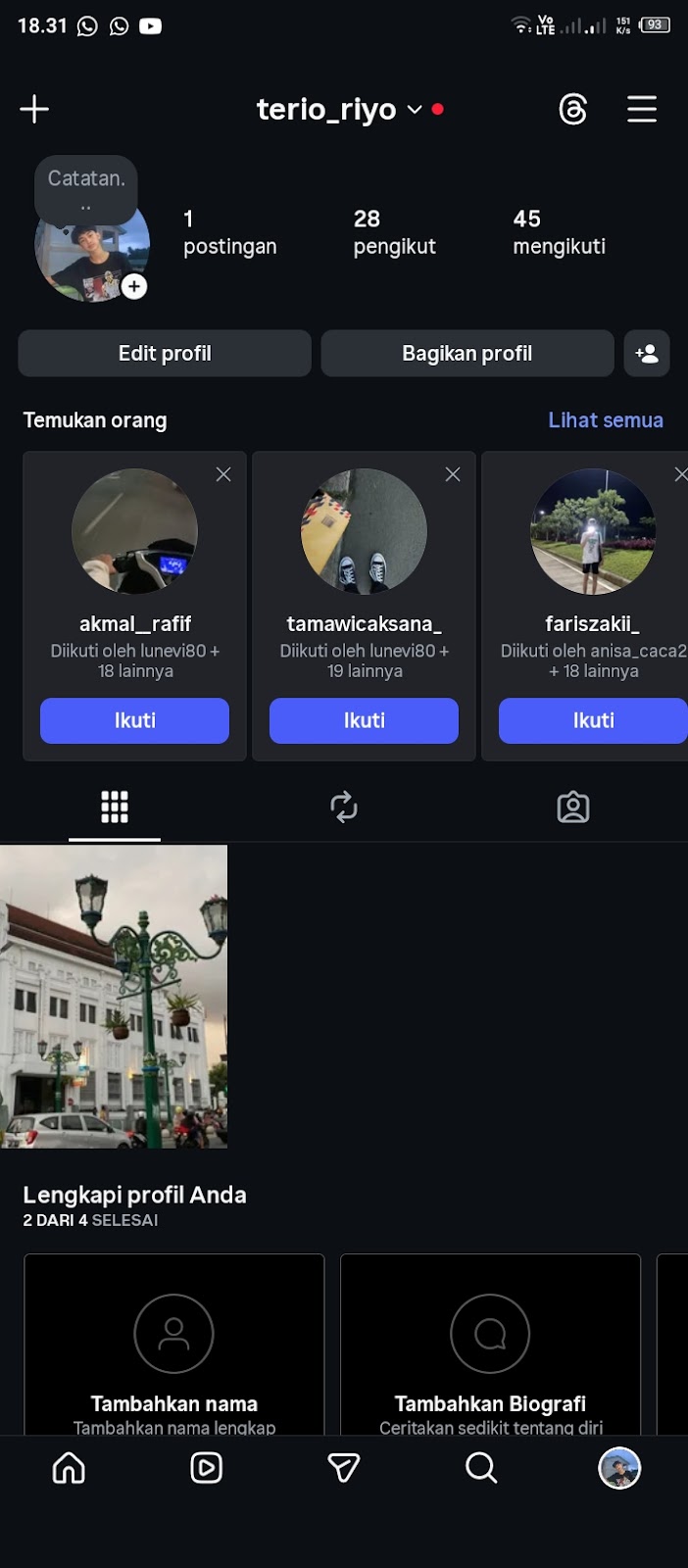The width and height of the screenshot is (688, 1568).
Task: Open the search tab
Action: click(x=481, y=1468)
